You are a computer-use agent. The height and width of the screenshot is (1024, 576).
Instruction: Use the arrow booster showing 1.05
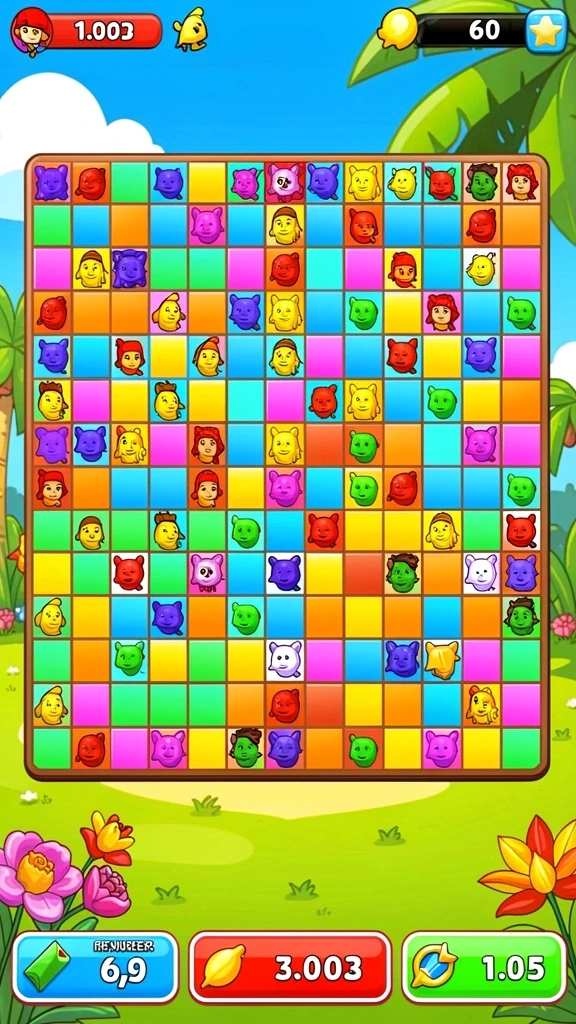484,967
